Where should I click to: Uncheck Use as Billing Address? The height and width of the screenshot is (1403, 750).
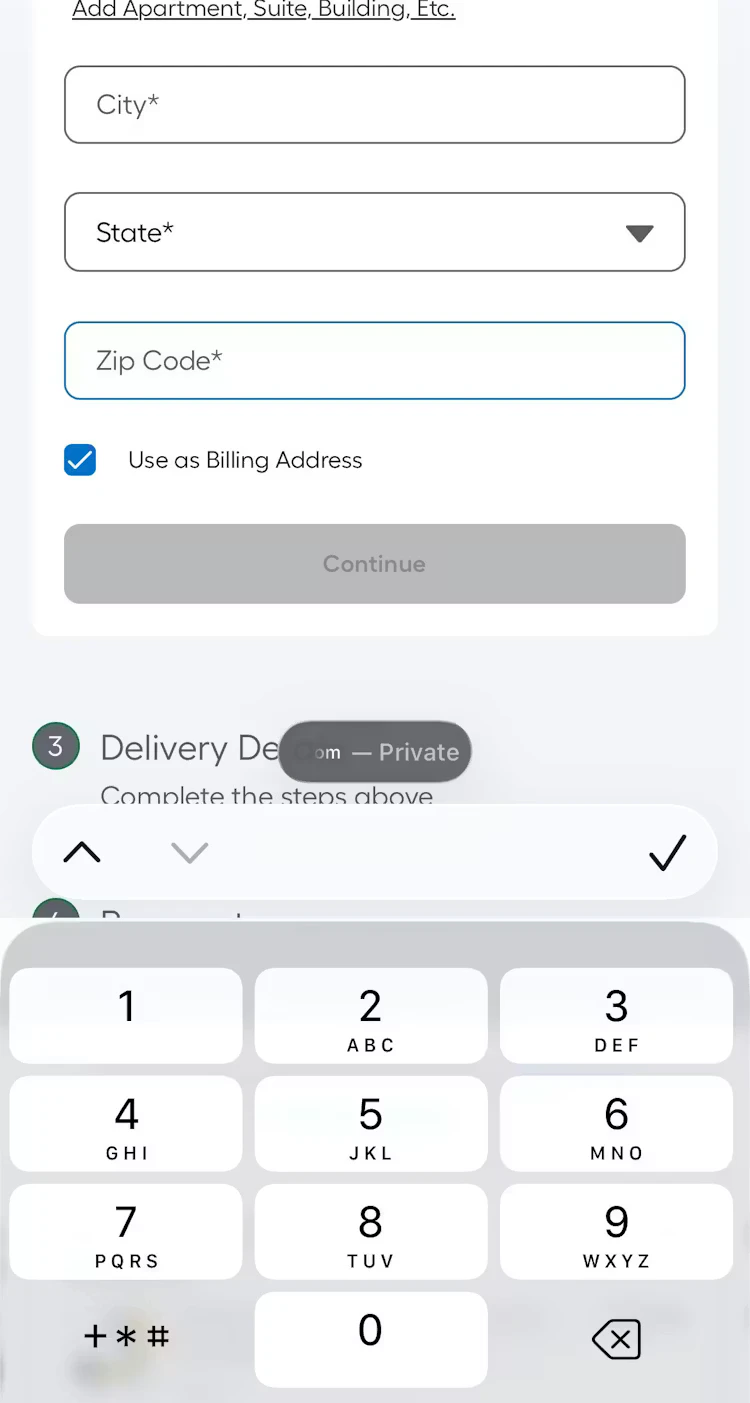coord(80,460)
